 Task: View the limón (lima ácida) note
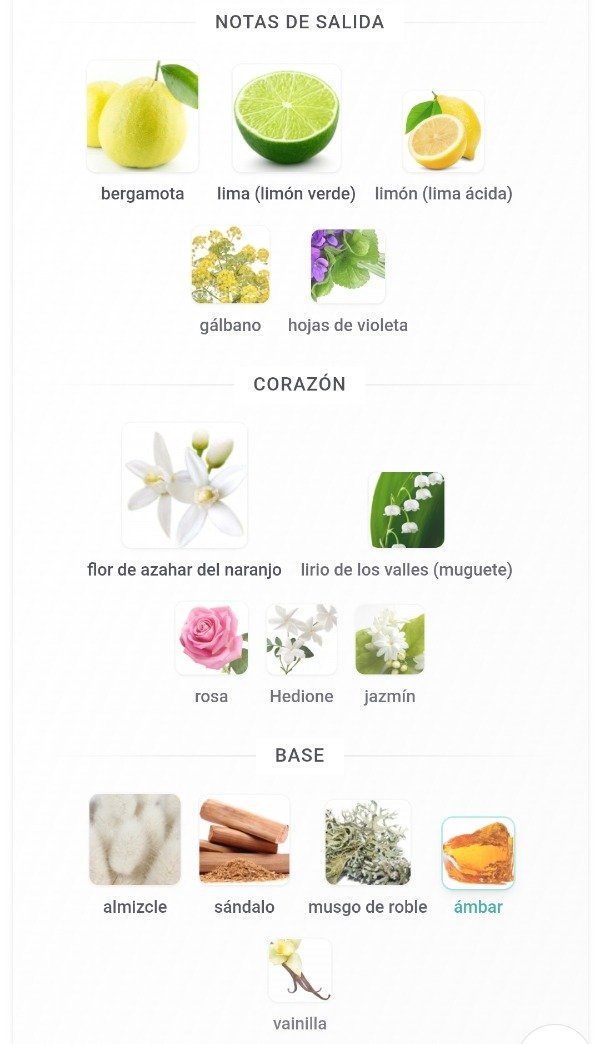443,132
